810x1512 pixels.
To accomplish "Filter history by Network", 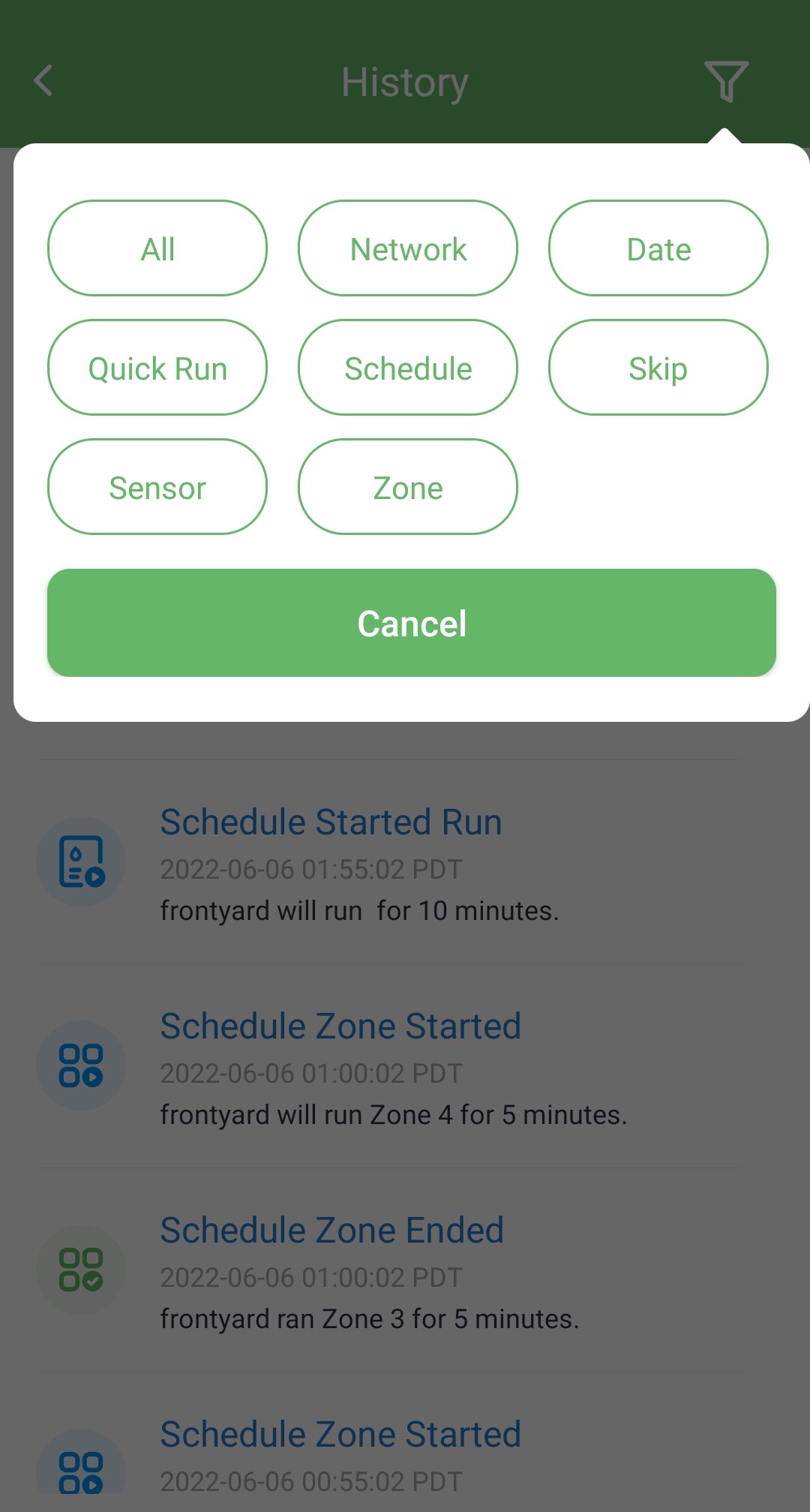I will [x=408, y=248].
